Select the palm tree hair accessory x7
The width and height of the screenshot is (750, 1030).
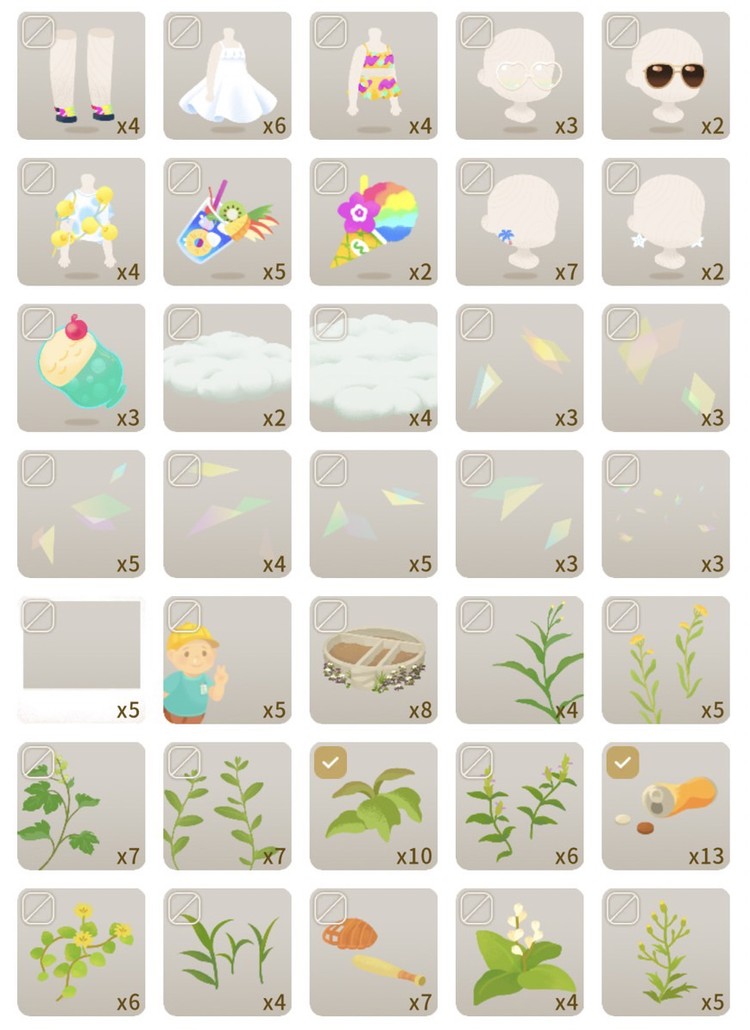520,222
